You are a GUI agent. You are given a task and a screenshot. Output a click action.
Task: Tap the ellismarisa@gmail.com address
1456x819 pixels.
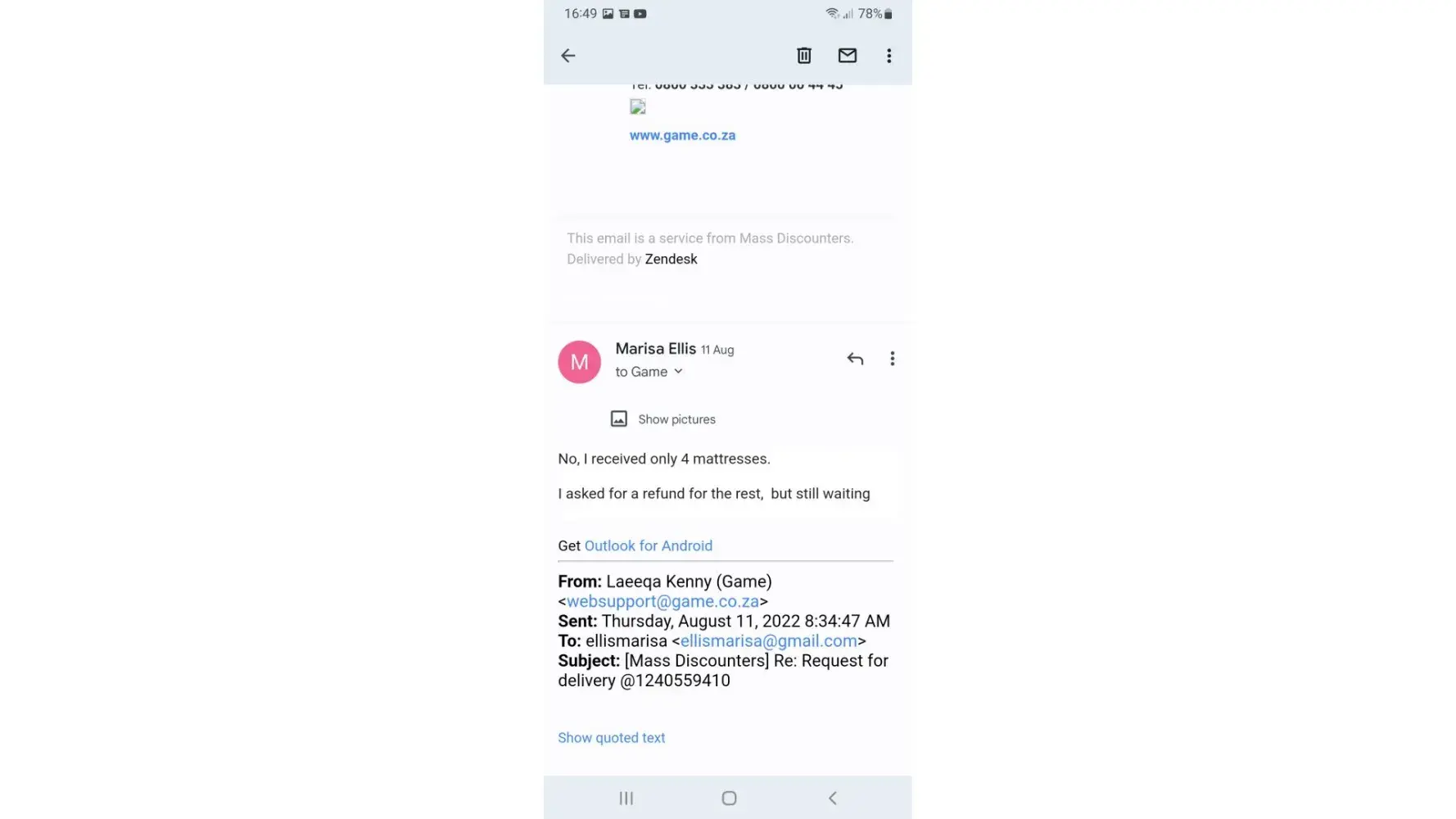[768, 641]
